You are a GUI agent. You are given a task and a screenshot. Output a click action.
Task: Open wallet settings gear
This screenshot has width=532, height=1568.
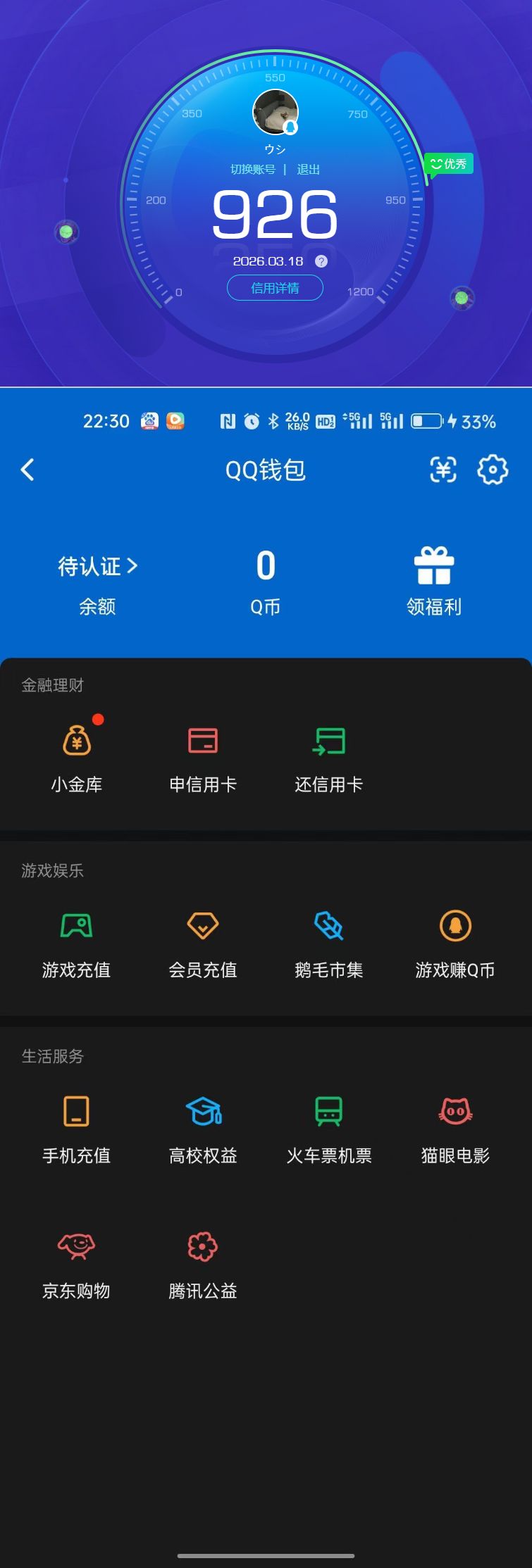[493, 470]
